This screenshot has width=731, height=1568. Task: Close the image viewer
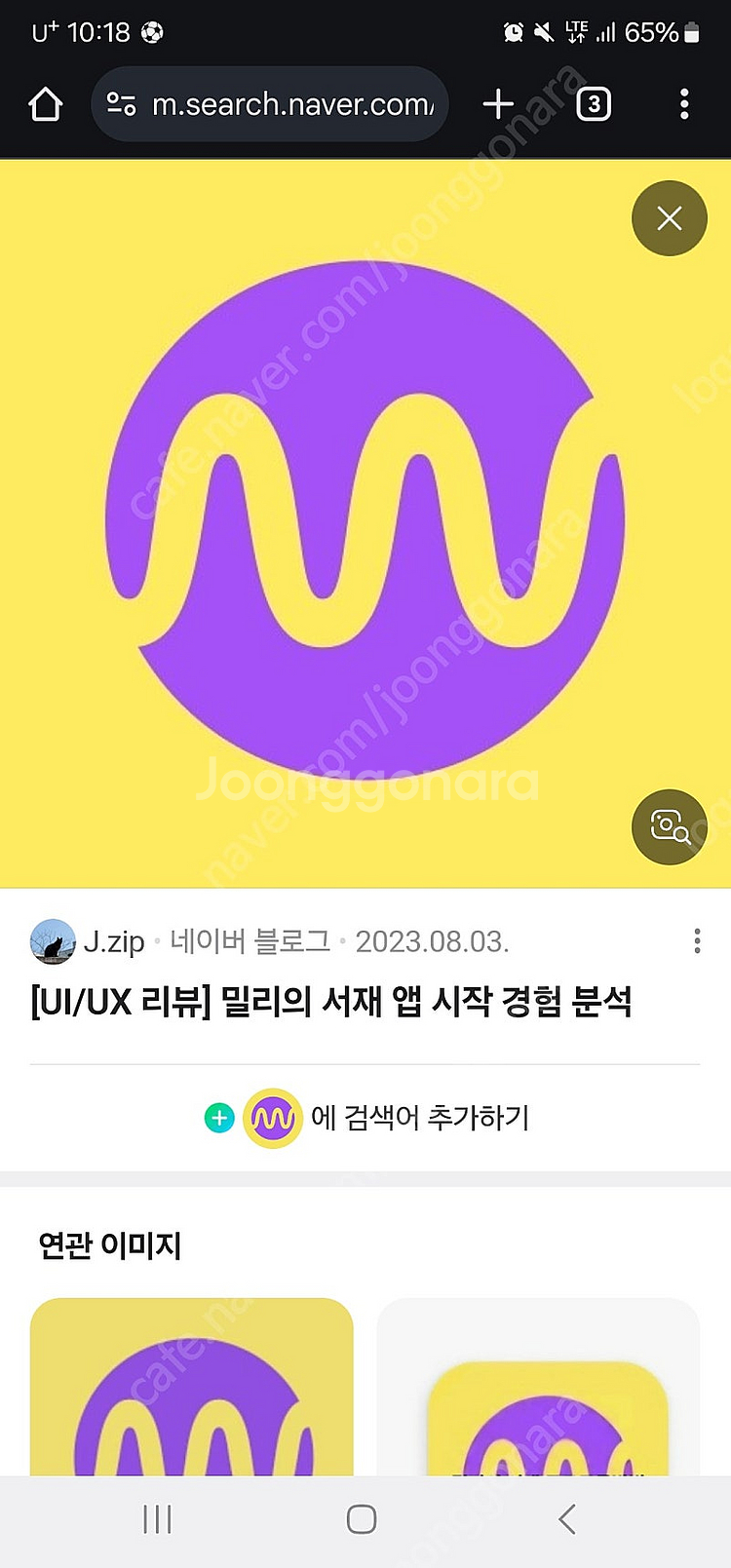[670, 218]
